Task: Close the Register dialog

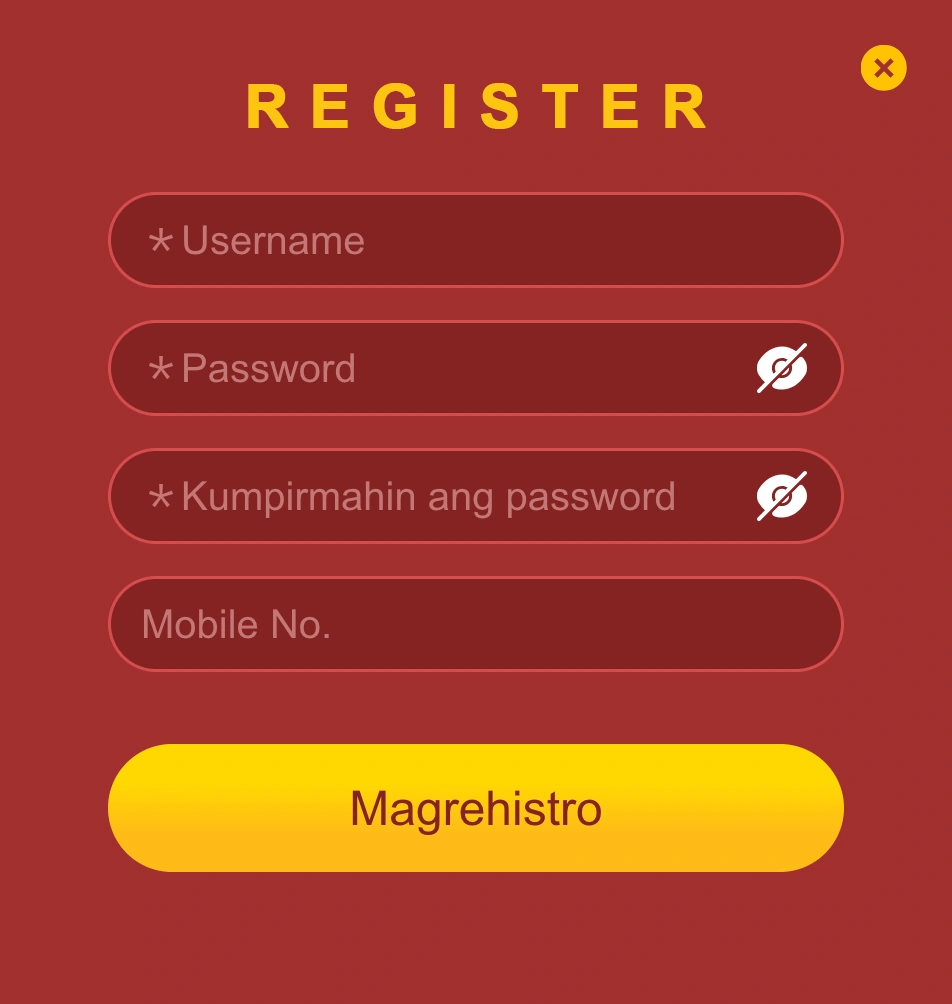Action: coord(883,68)
